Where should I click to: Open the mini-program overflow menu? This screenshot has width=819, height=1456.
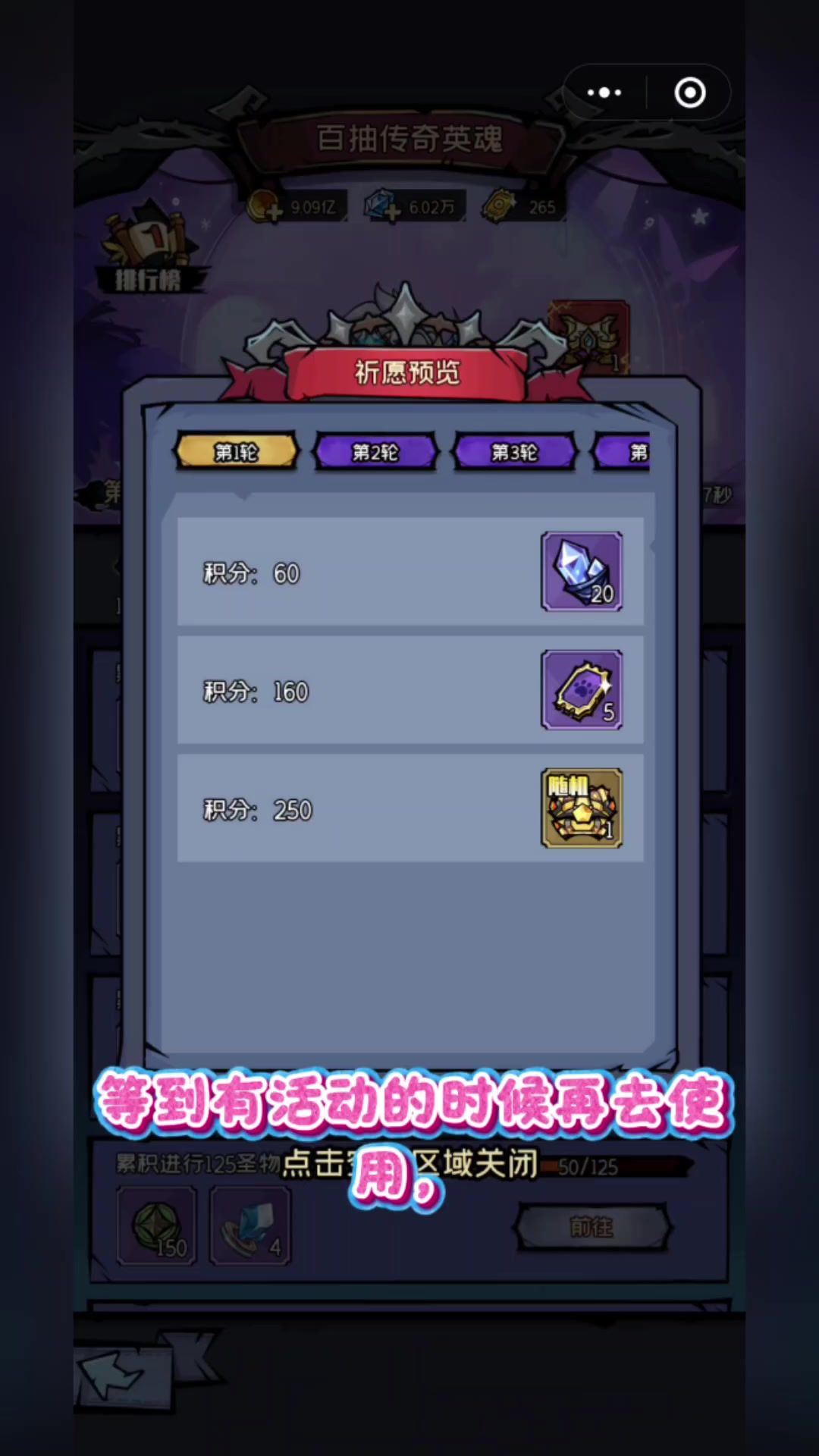pyautogui.click(x=604, y=93)
